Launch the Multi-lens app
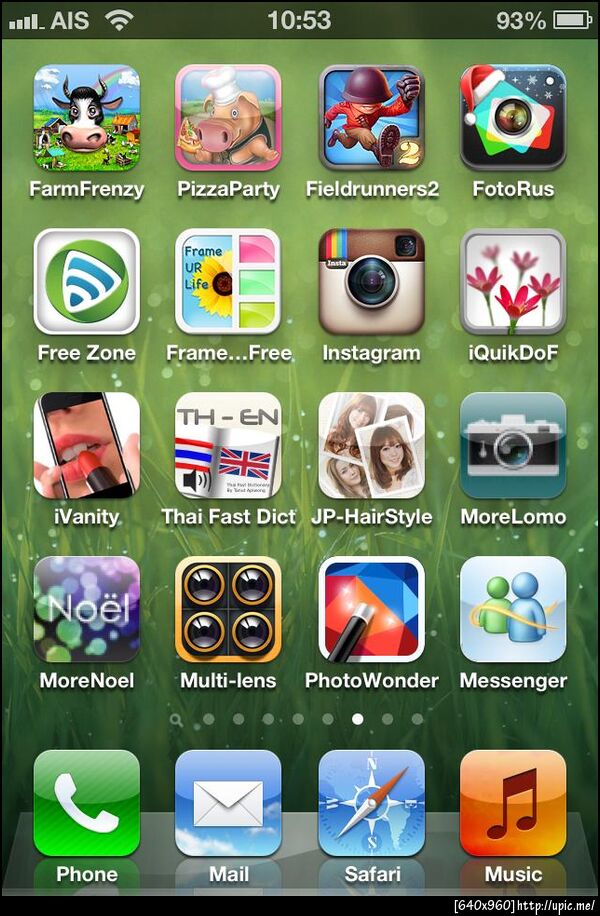 228,610
